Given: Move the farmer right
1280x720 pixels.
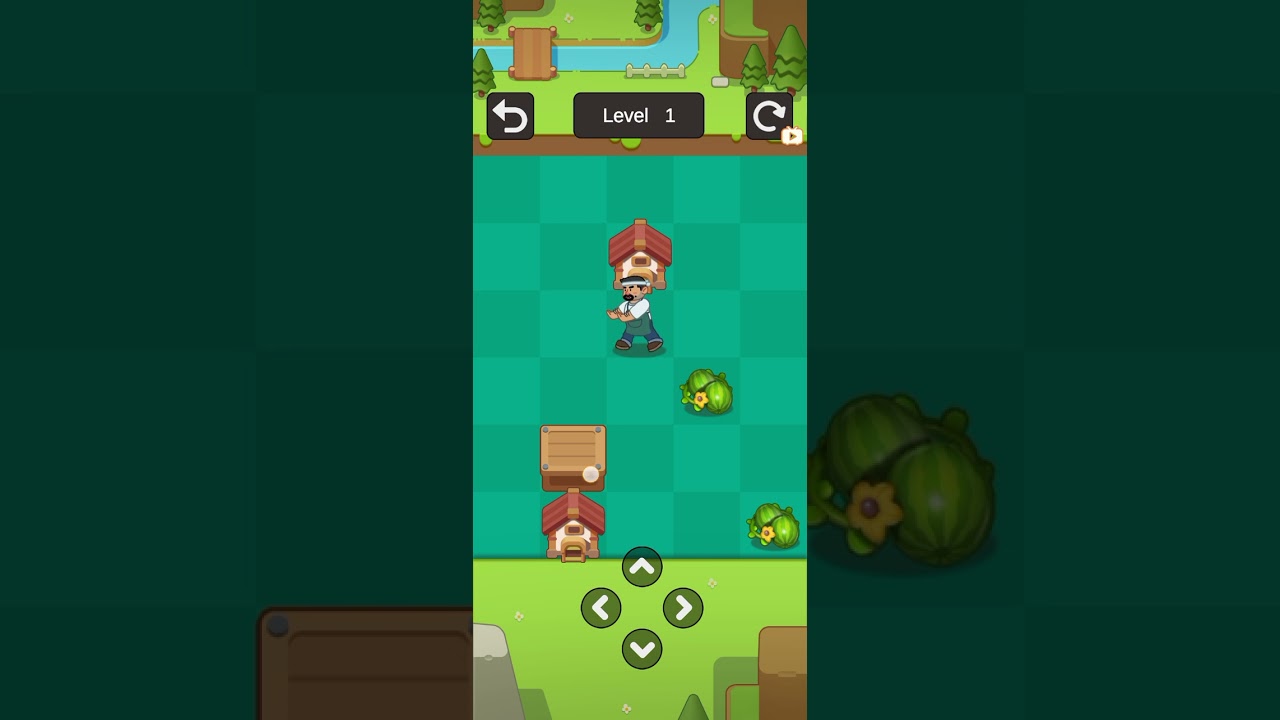Looking at the screenshot, I should click(x=683, y=608).
